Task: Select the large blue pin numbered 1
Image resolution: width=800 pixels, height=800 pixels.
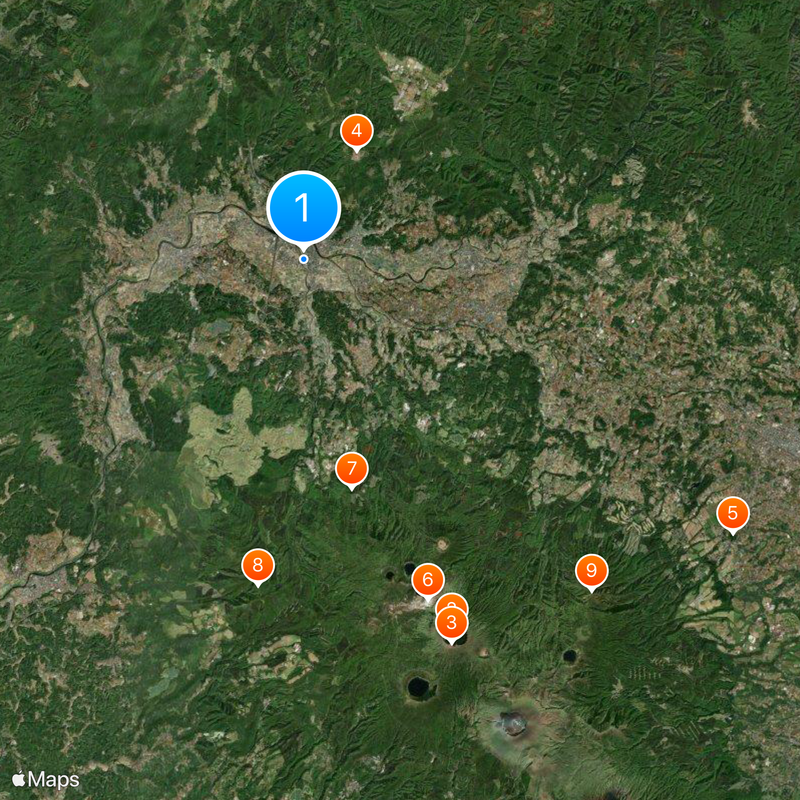Action: click(x=304, y=209)
